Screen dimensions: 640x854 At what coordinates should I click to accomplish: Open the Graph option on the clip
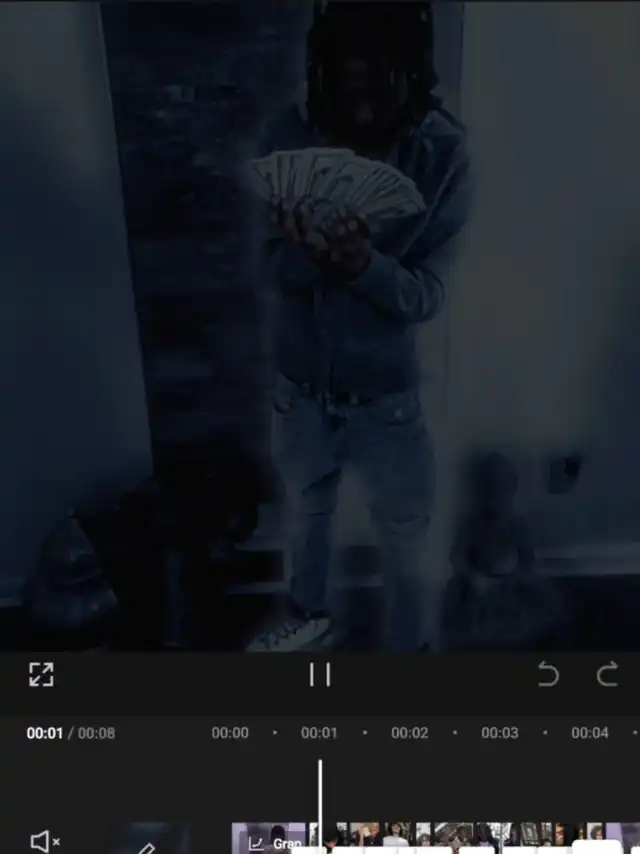pyautogui.click(x=277, y=843)
